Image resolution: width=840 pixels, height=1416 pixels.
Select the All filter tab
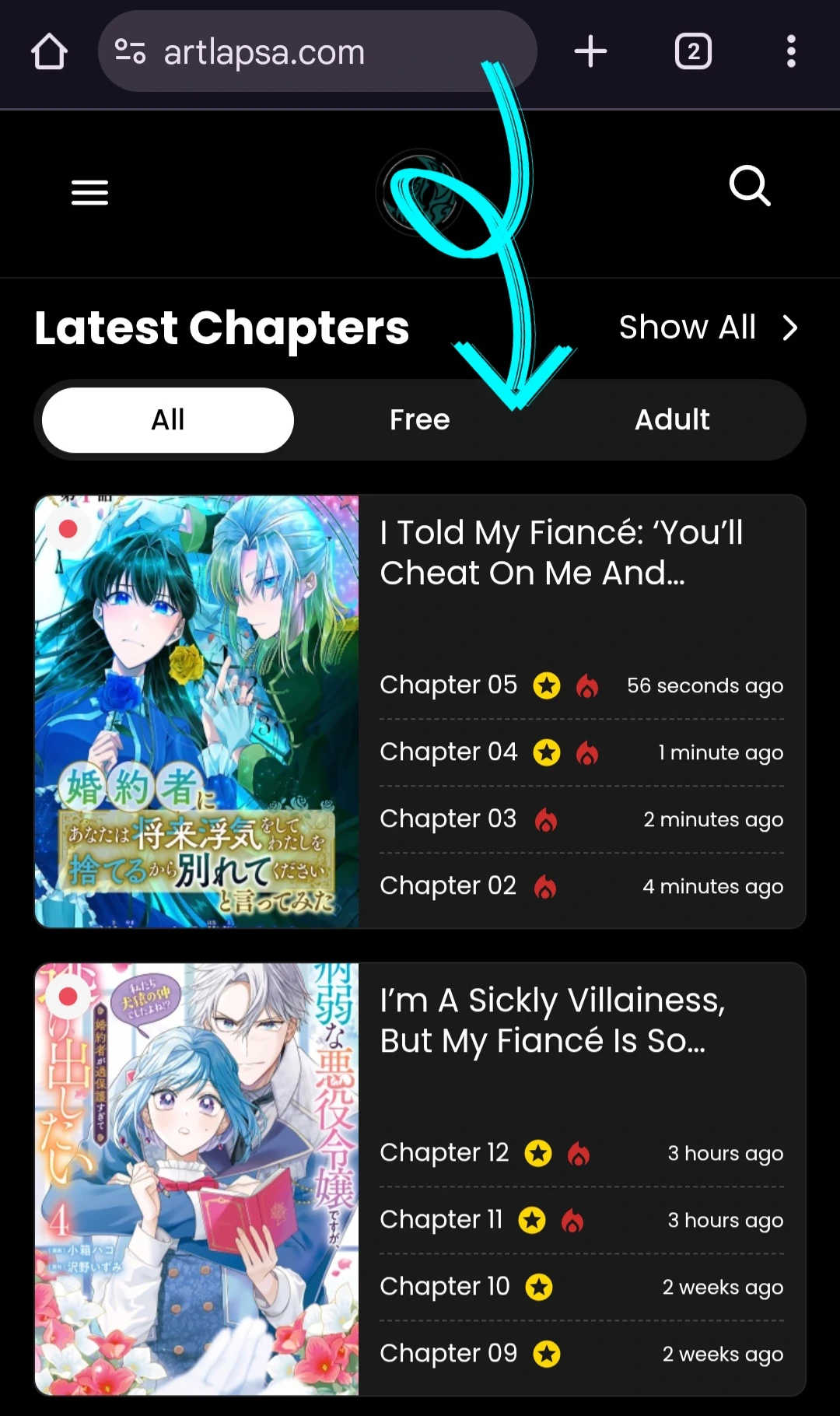(x=168, y=420)
